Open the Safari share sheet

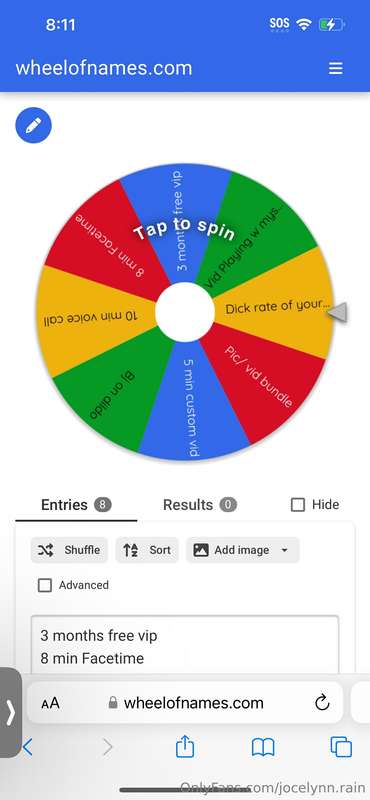(x=185, y=746)
